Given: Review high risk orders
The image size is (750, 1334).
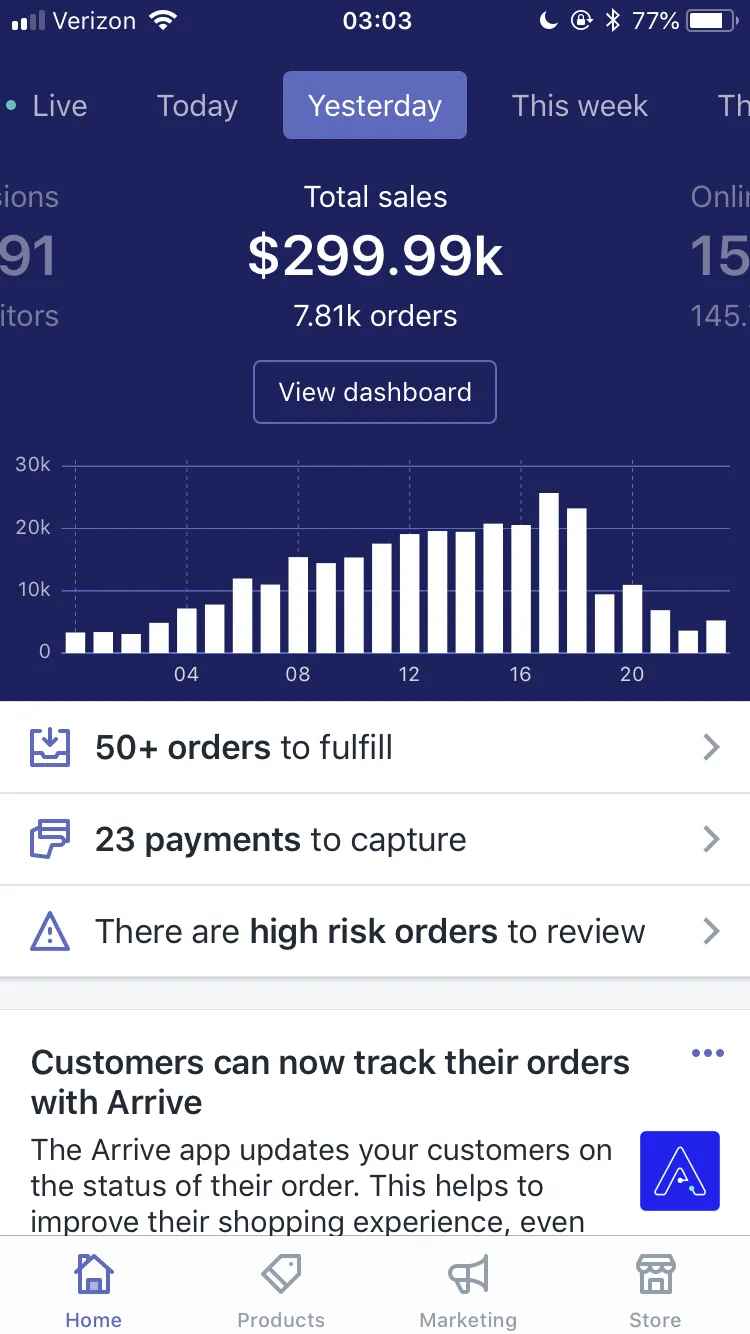Looking at the screenshot, I should pyautogui.click(x=375, y=931).
